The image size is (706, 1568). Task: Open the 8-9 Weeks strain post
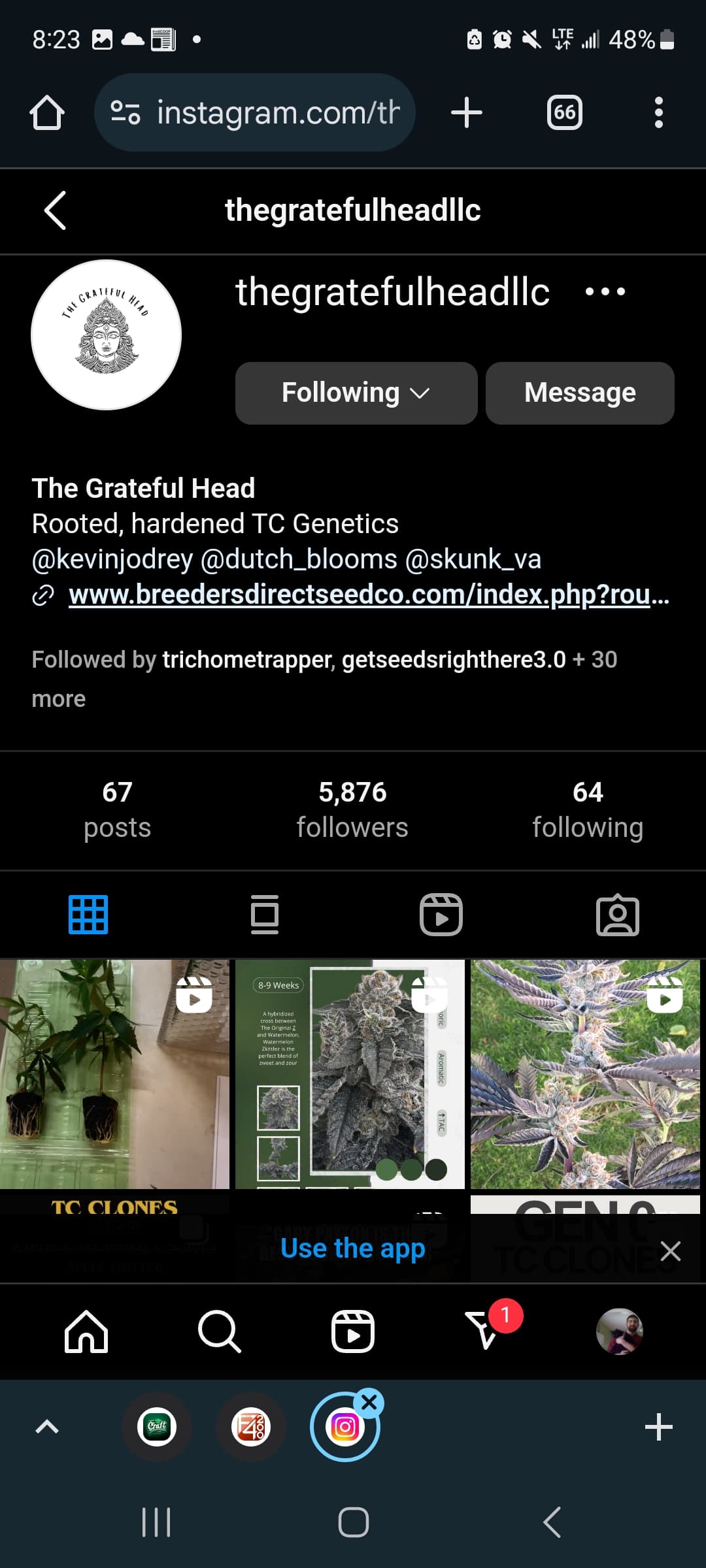[x=350, y=1074]
